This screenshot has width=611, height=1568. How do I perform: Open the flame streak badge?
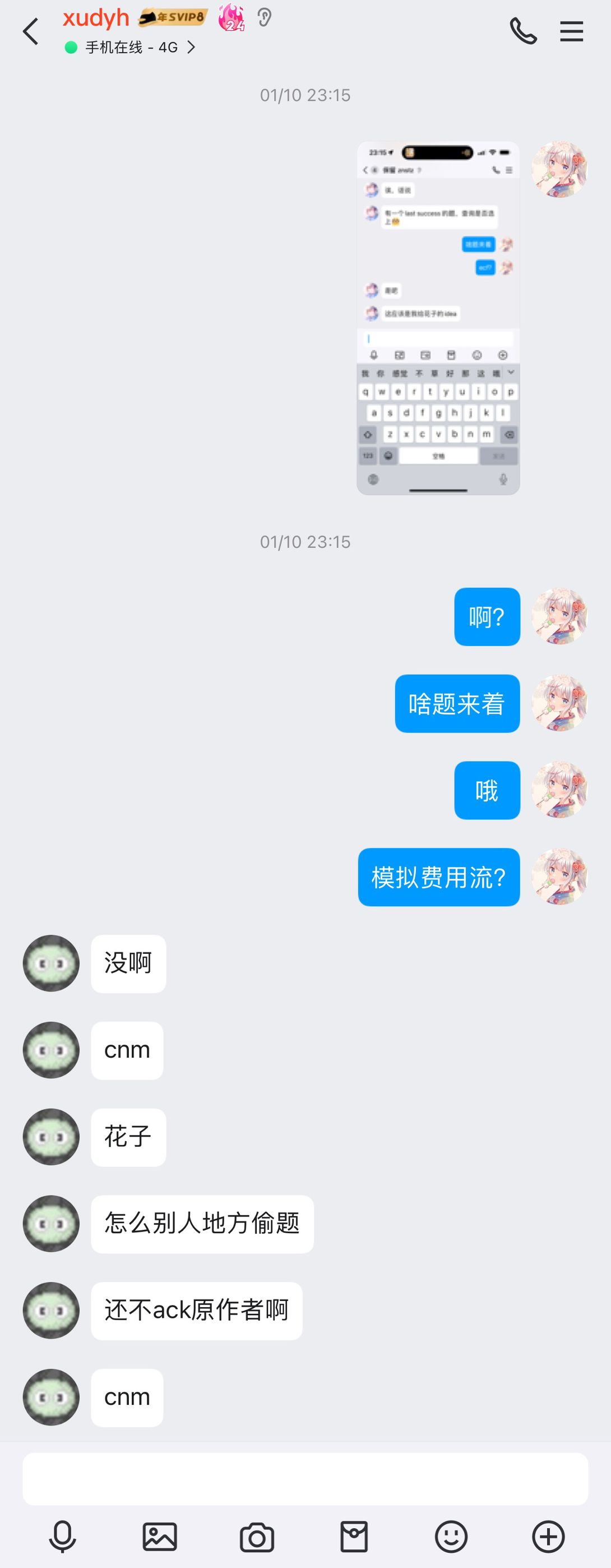(232, 17)
